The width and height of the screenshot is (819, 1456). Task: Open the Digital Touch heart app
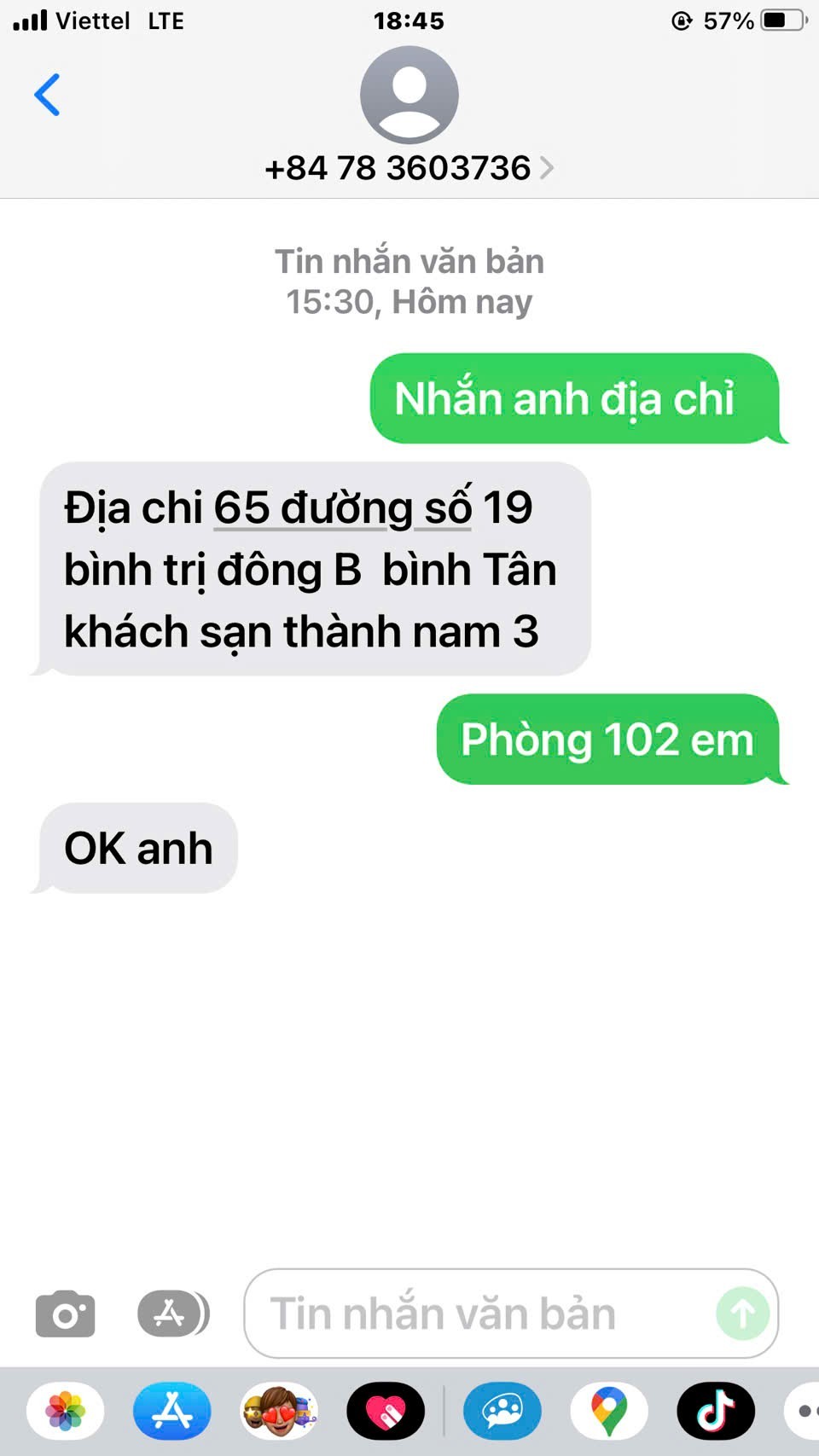tap(386, 1411)
